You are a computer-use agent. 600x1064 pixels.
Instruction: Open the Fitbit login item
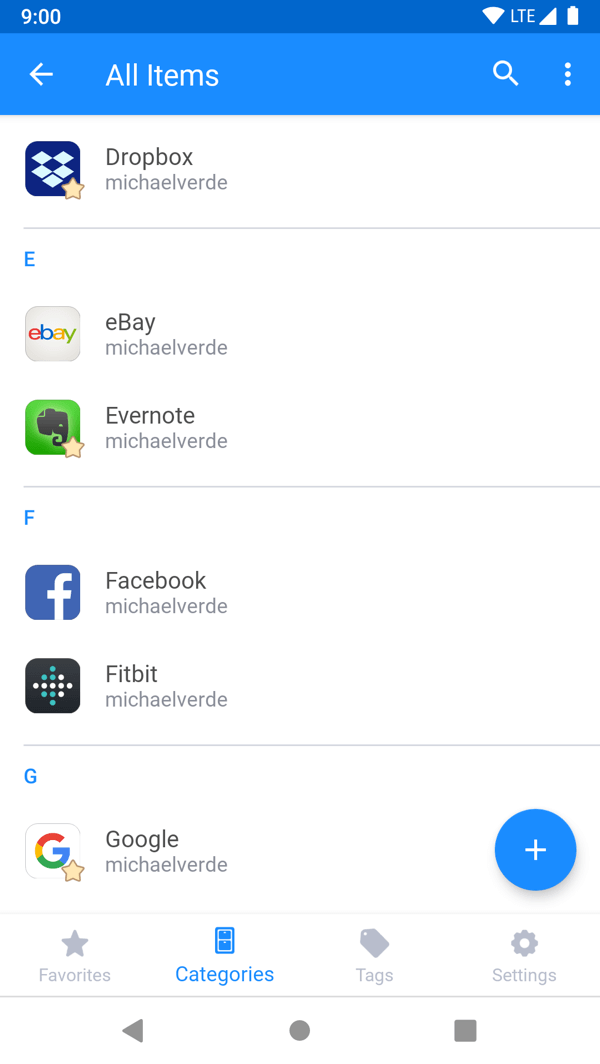300,686
